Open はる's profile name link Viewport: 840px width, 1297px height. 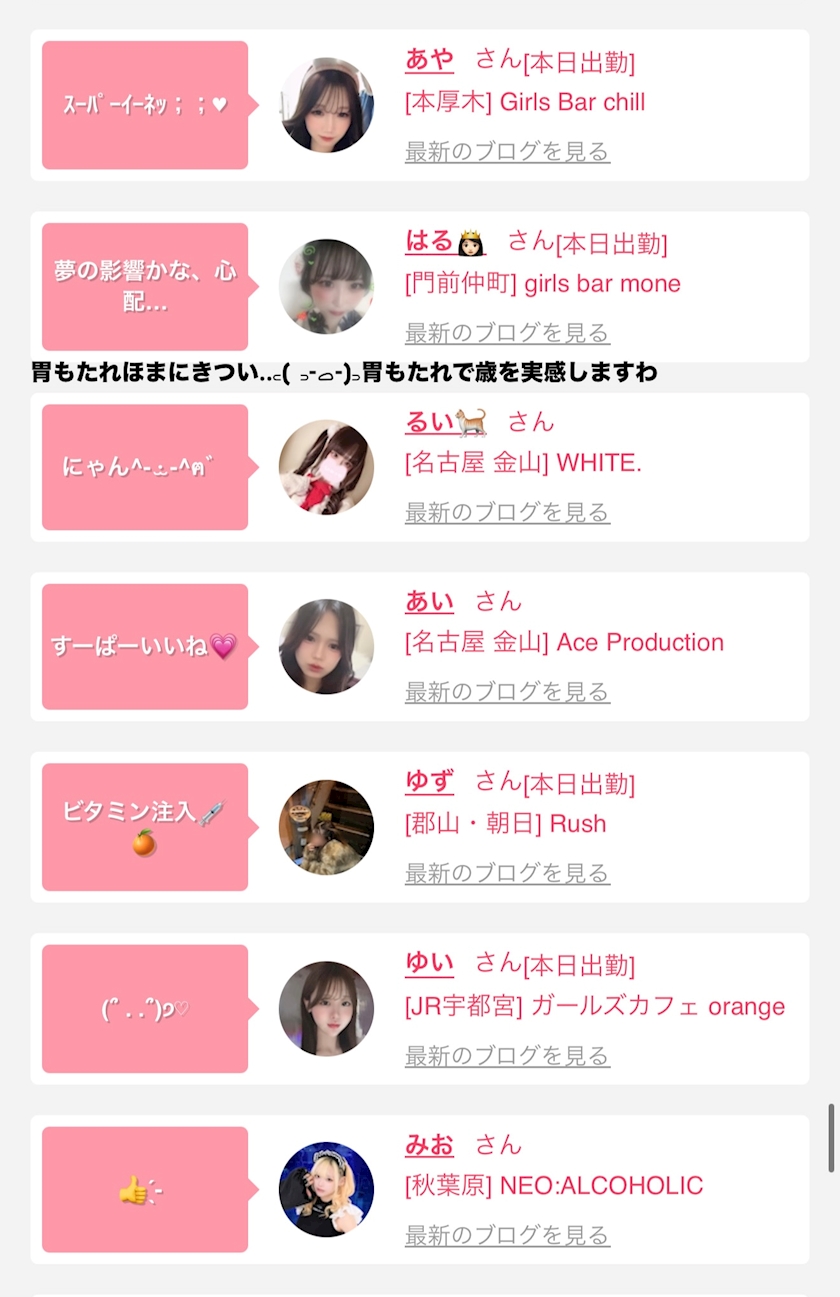coord(444,242)
